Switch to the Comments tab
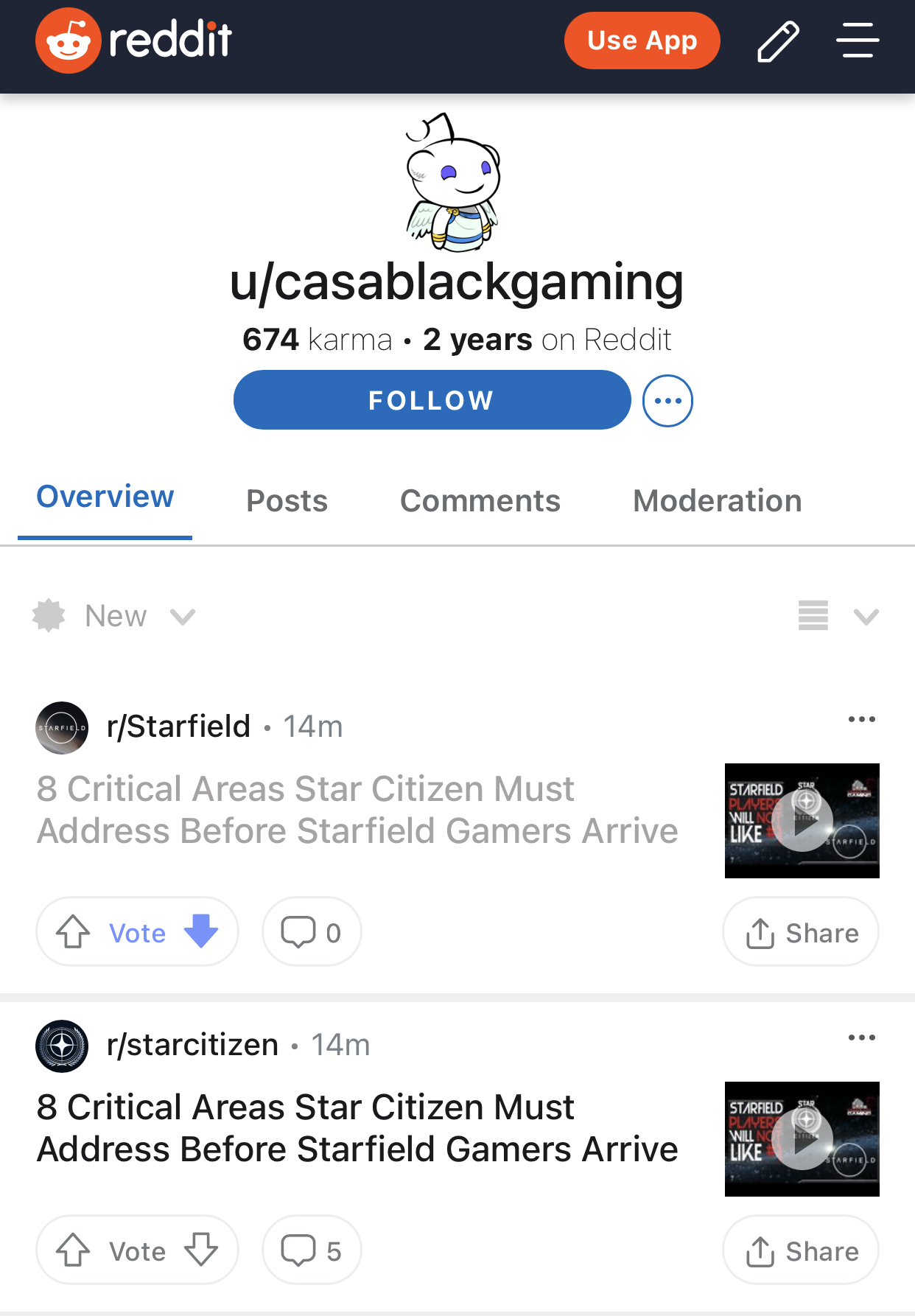 click(480, 501)
